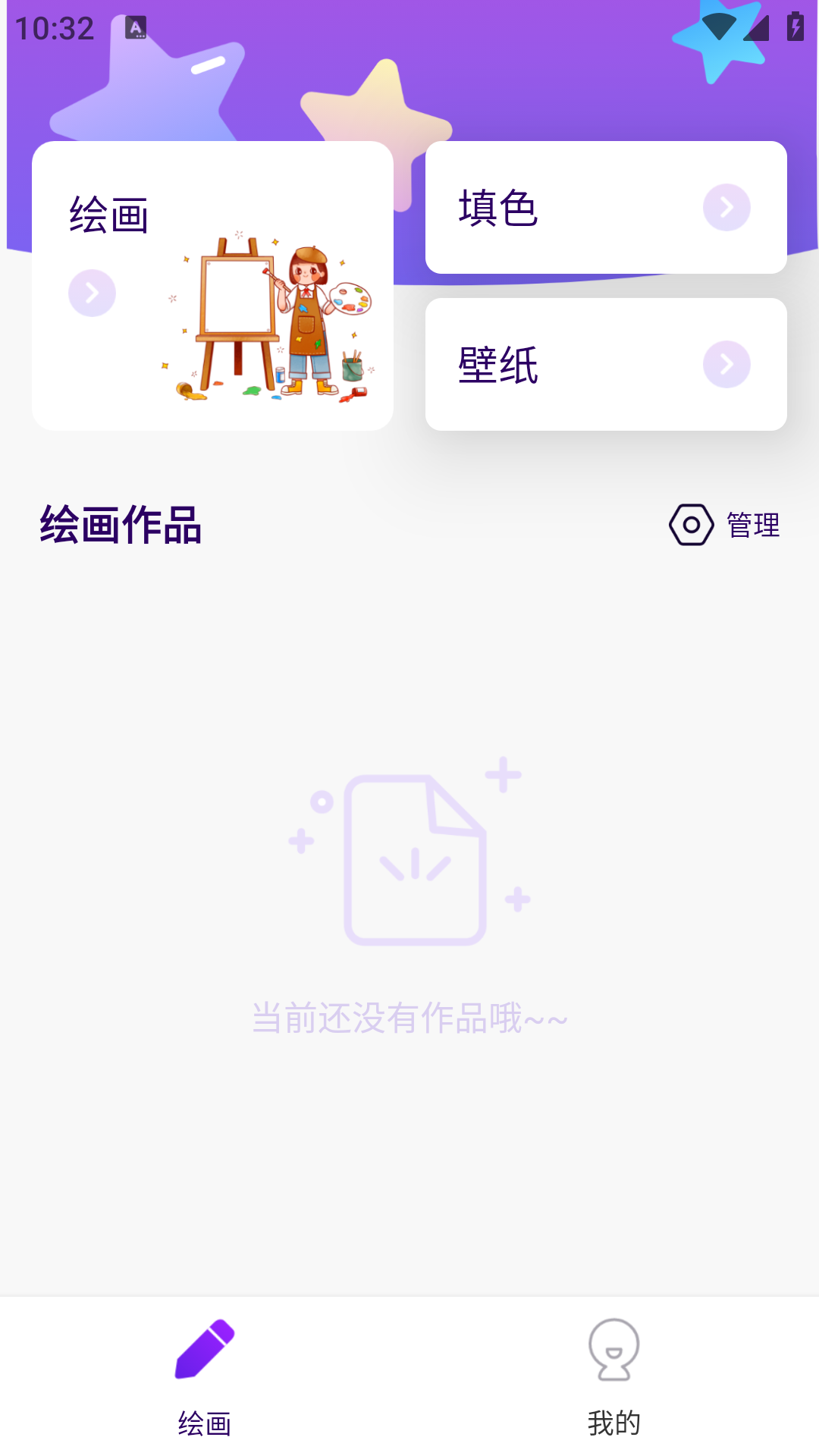Screen dimensions: 819x1456
Task: Open the 壁纸 wallpaper card
Action: [x=605, y=364]
